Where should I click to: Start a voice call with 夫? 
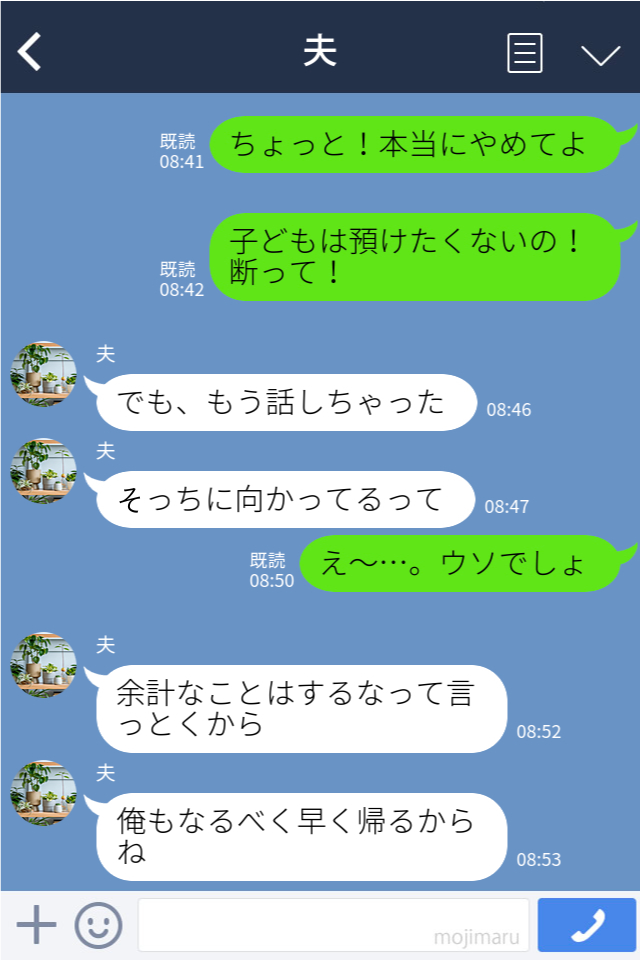coord(587,925)
